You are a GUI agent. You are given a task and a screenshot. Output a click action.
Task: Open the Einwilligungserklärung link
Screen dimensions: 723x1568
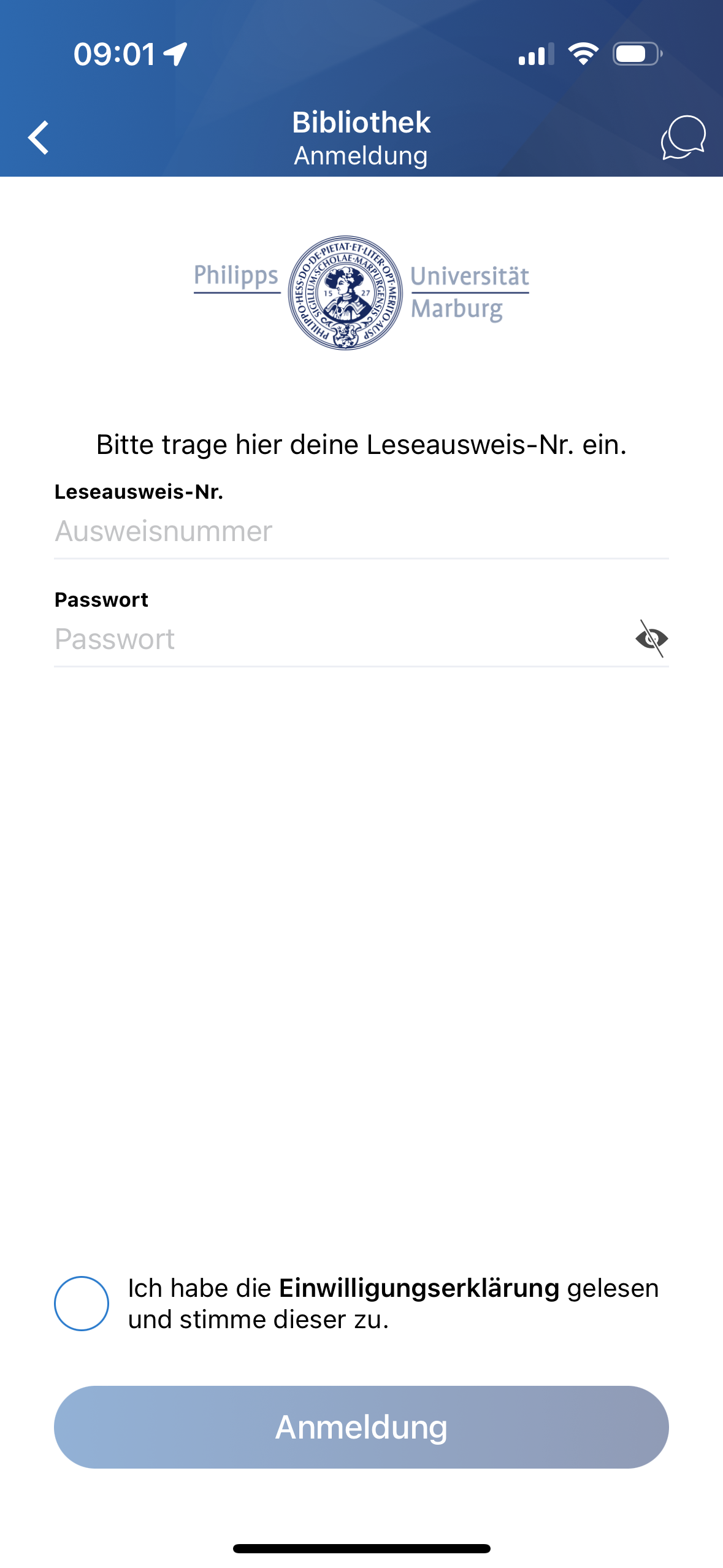pyautogui.click(x=419, y=1288)
